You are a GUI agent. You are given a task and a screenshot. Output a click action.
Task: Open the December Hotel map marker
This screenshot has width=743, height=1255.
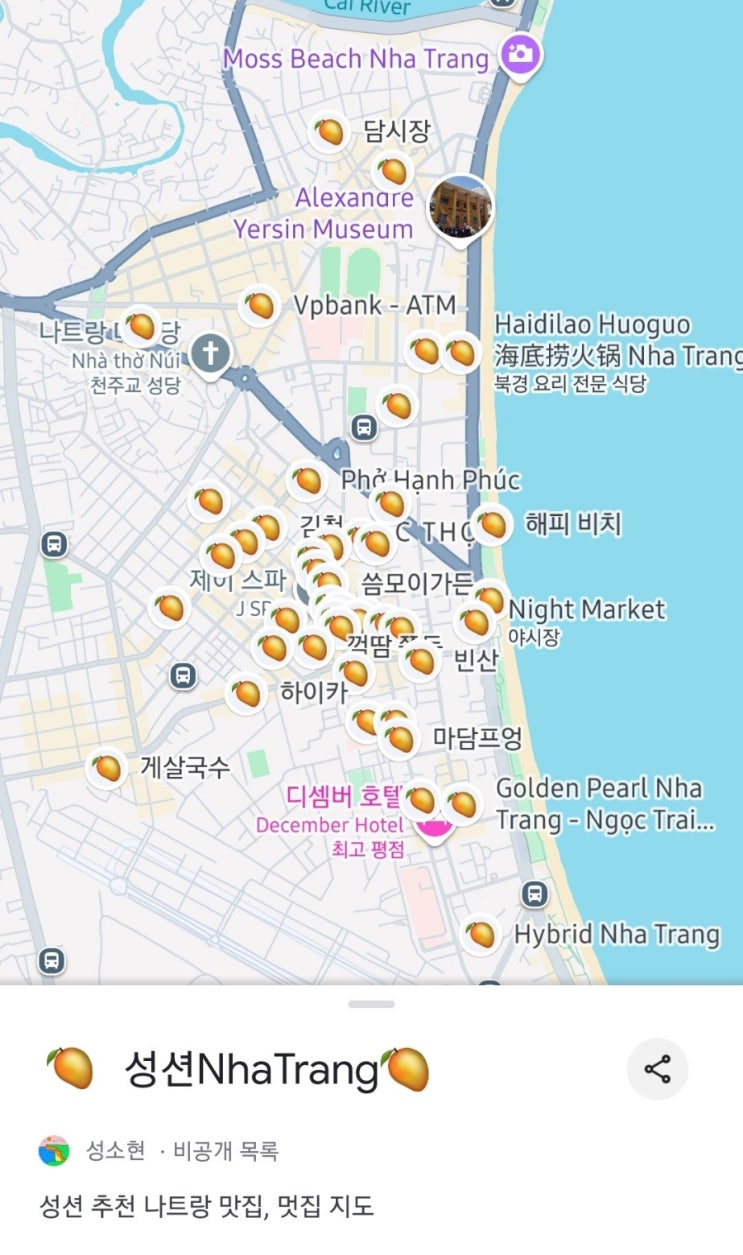point(435,824)
